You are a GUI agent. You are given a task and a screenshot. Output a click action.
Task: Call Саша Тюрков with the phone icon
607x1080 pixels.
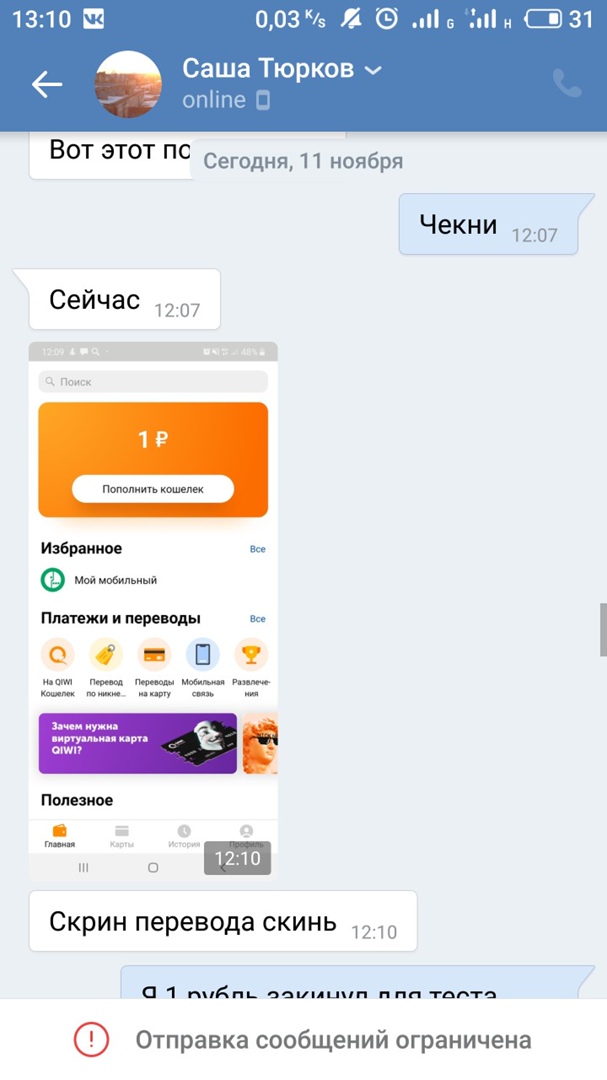coord(566,84)
